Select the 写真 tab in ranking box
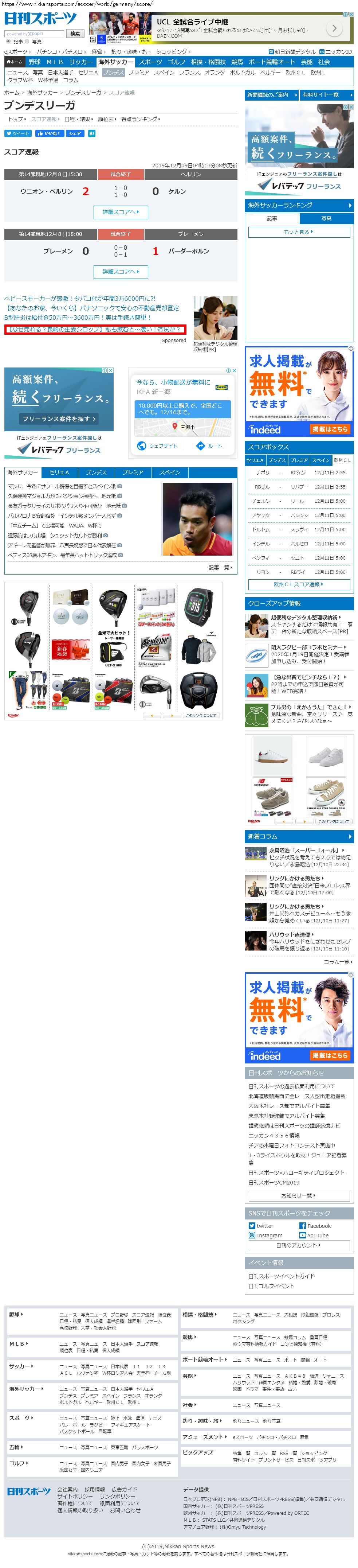The image size is (358, 1568). [x=326, y=218]
